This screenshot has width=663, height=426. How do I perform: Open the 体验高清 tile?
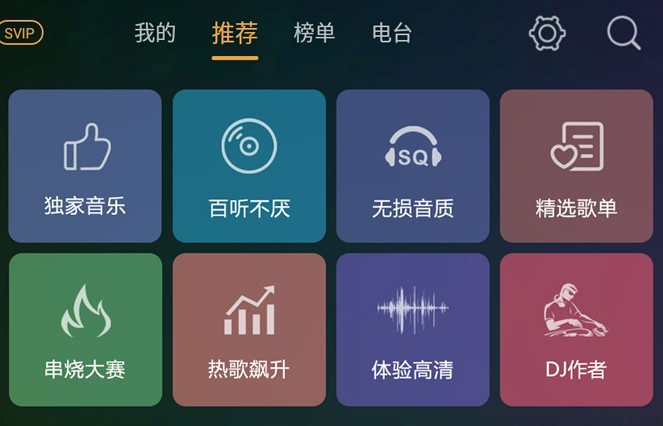click(x=413, y=329)
